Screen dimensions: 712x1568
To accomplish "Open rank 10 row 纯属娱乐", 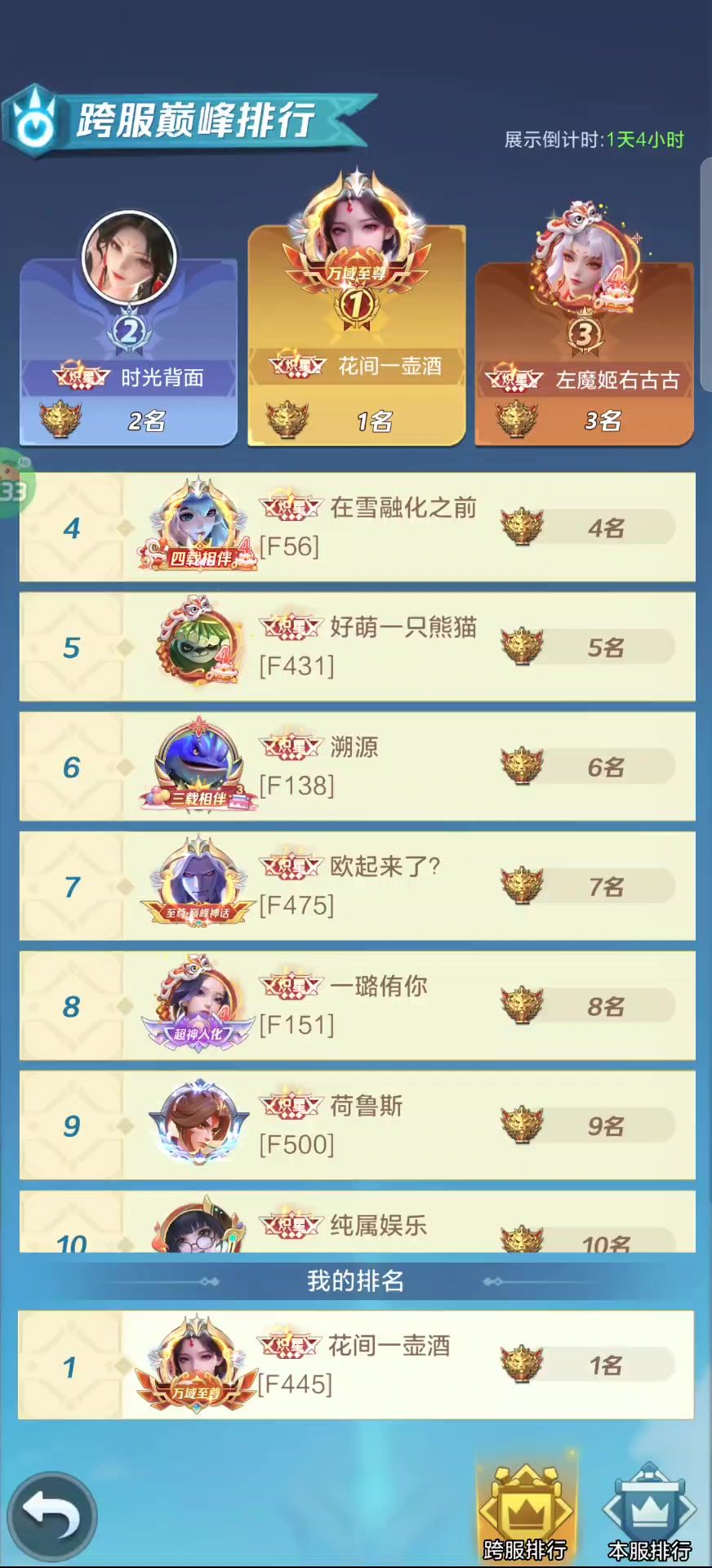I will coord(358,1222).
